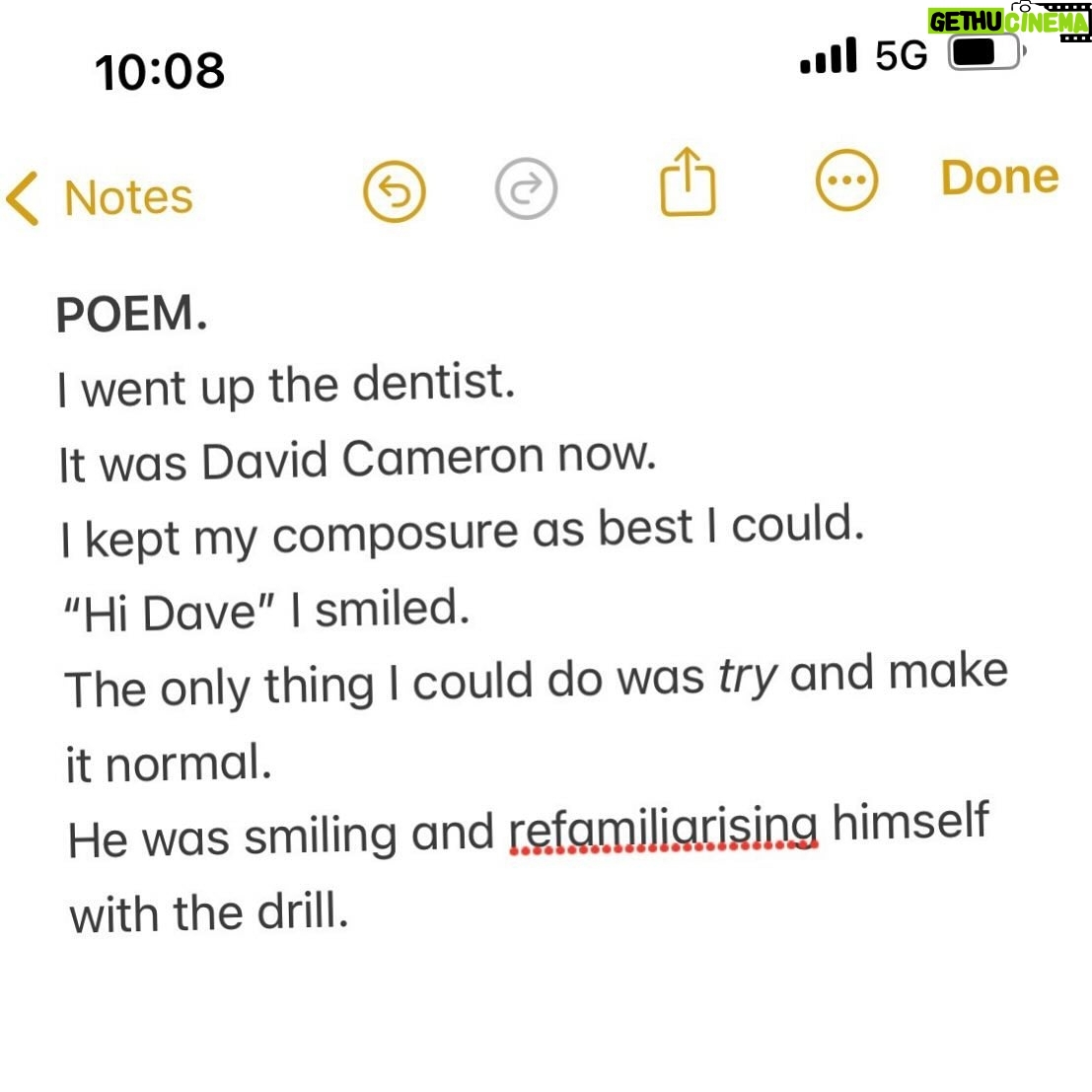
Task: Open the more options ellipsis menu
Action: (x=846, y=181)
